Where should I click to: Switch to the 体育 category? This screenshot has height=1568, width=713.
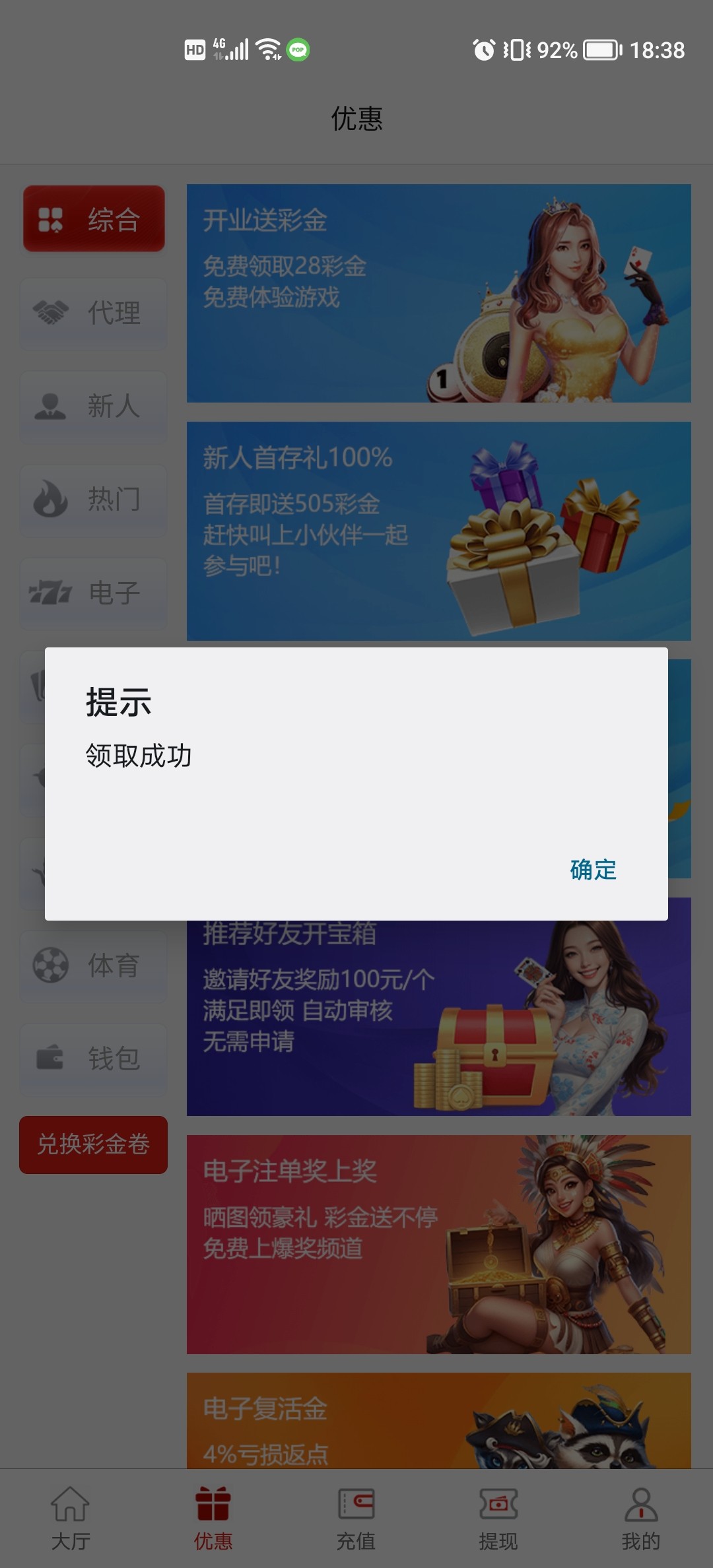coord(94,966)
